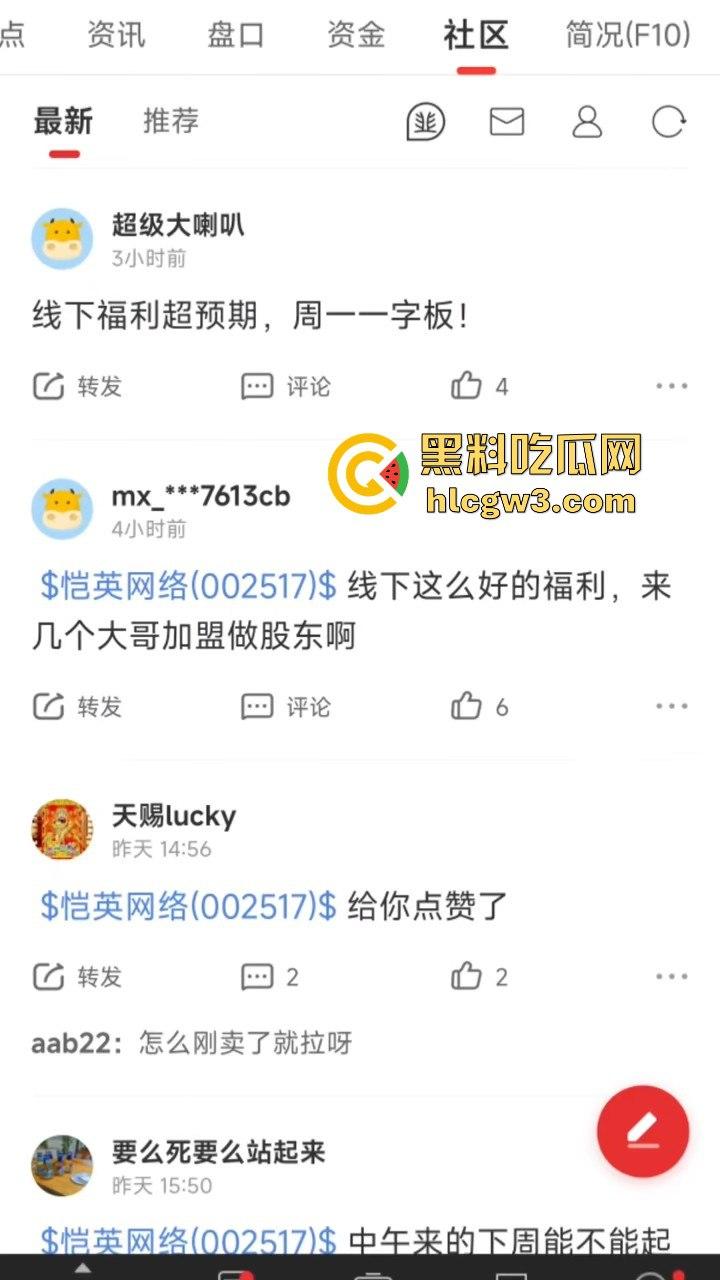This screenshot has width=720, height=1280.
Task: Open the mail messages icon
Action: point(507,122)
